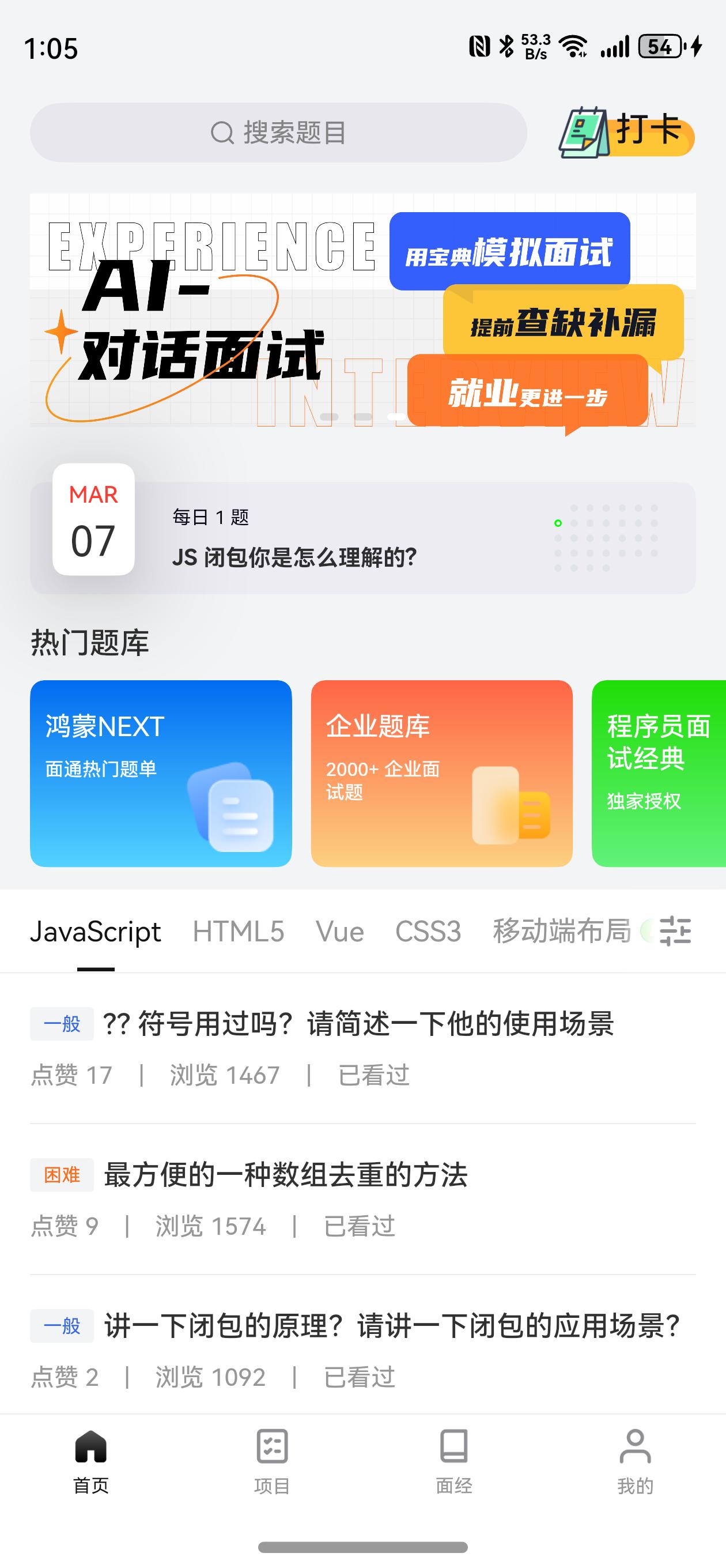Screen dimensions: 726x1568
Task: Open the AI-对话面试 banner
Action: [362, 311]
